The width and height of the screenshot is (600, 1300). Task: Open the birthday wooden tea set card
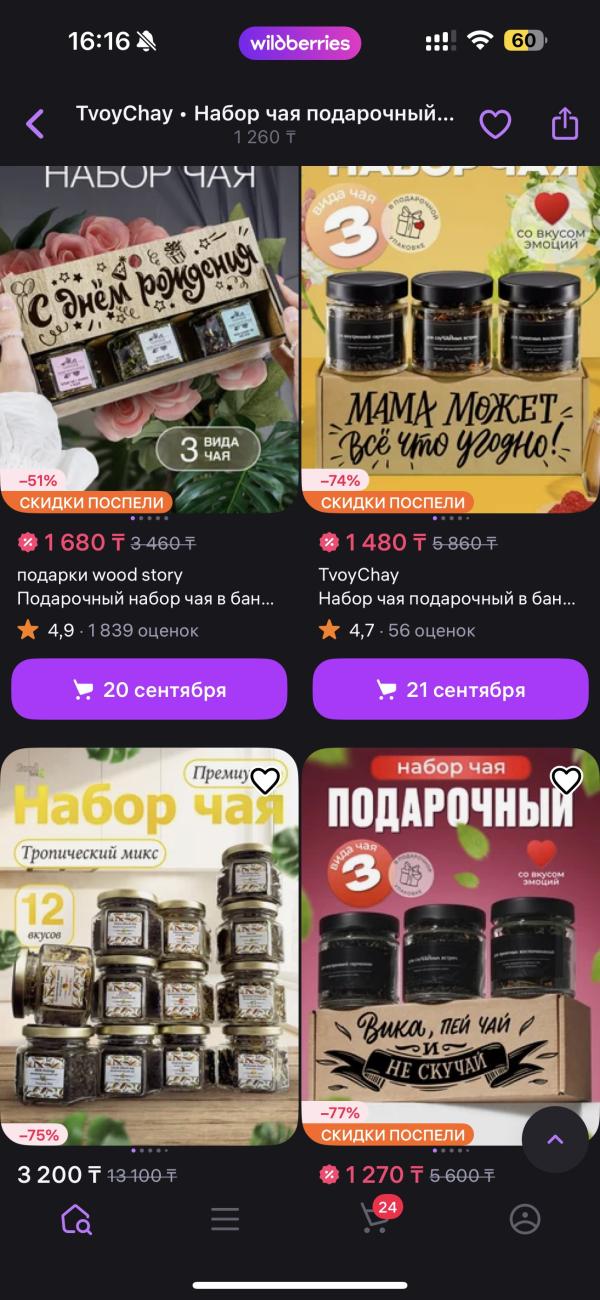[149, 340]
